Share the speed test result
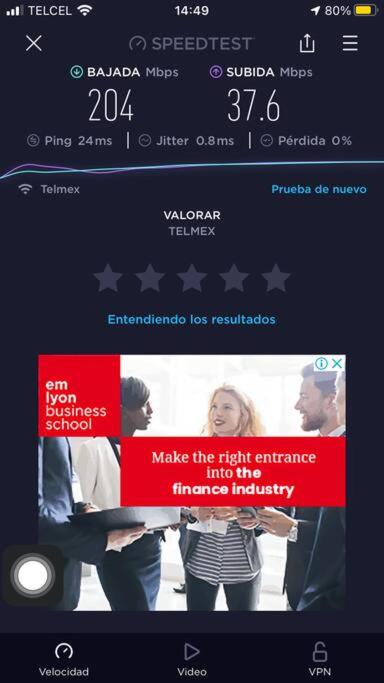384x683 pixels. coord(307,44)
